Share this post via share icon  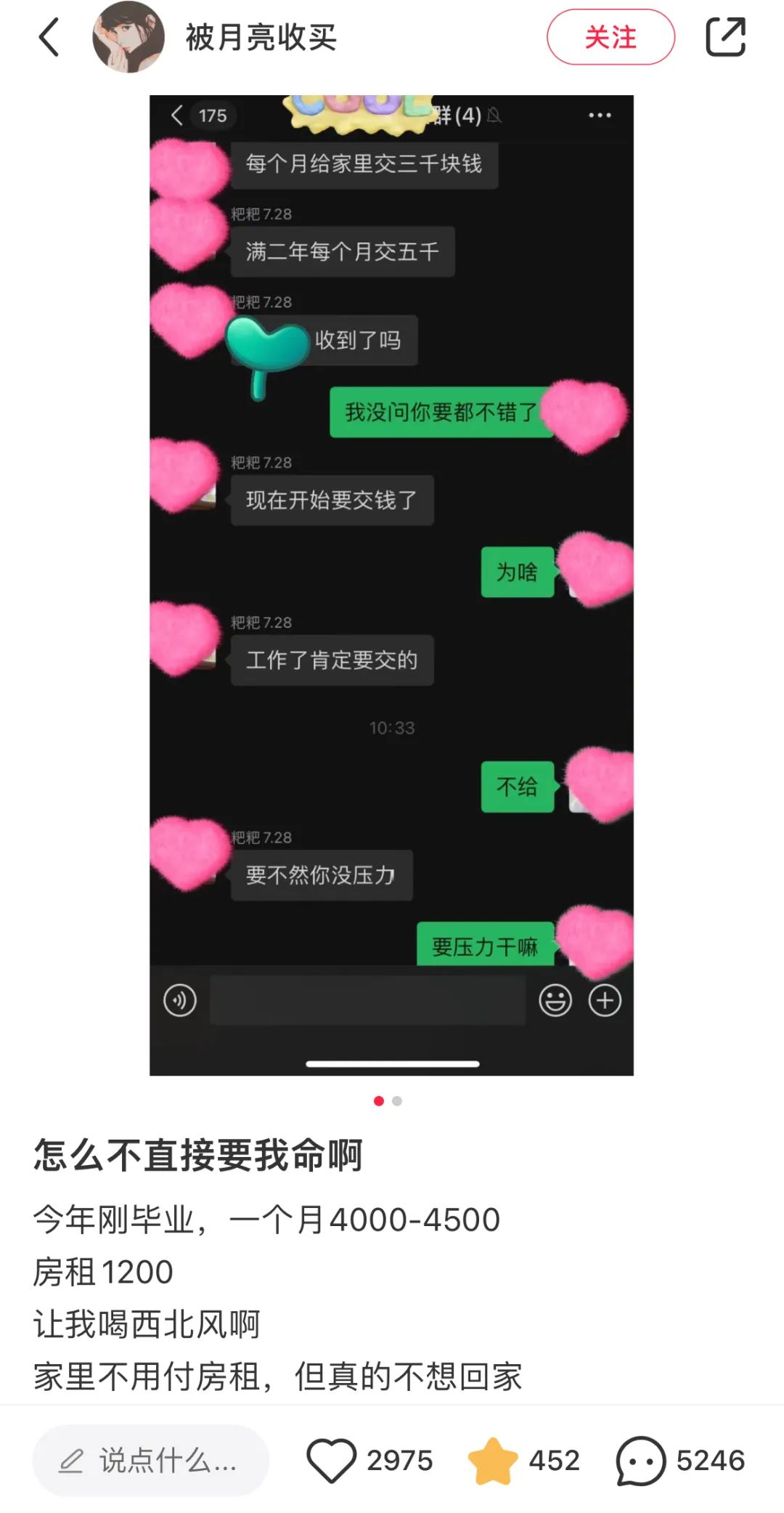(725, 38)
